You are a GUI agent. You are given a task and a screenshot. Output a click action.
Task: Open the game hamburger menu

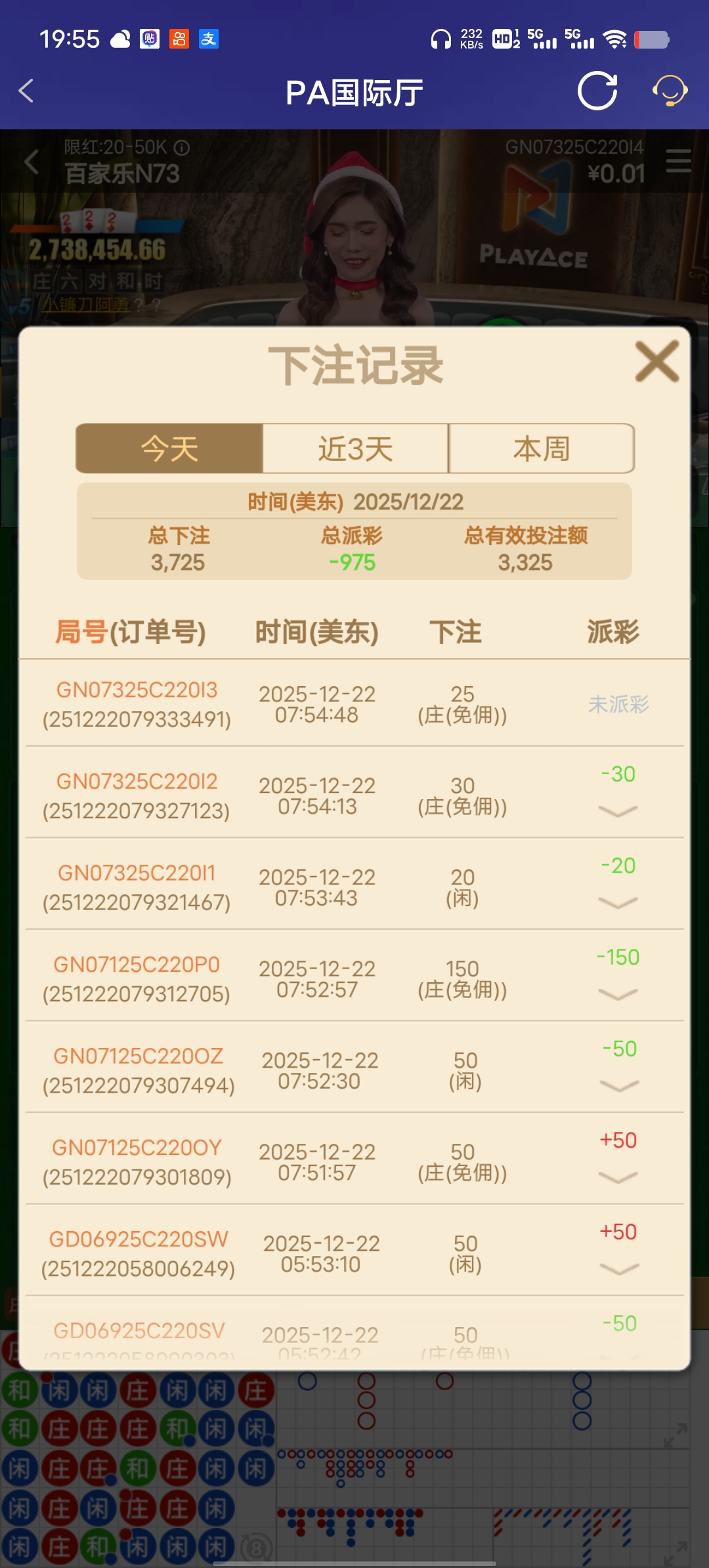coord(676,162)
